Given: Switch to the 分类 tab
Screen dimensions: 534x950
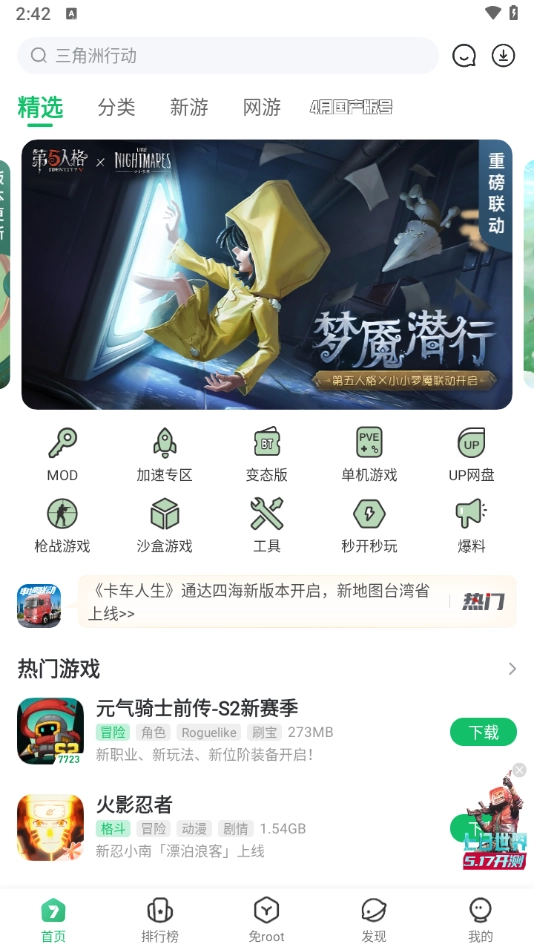Looking at the screenshot, I should pos(116,107).
